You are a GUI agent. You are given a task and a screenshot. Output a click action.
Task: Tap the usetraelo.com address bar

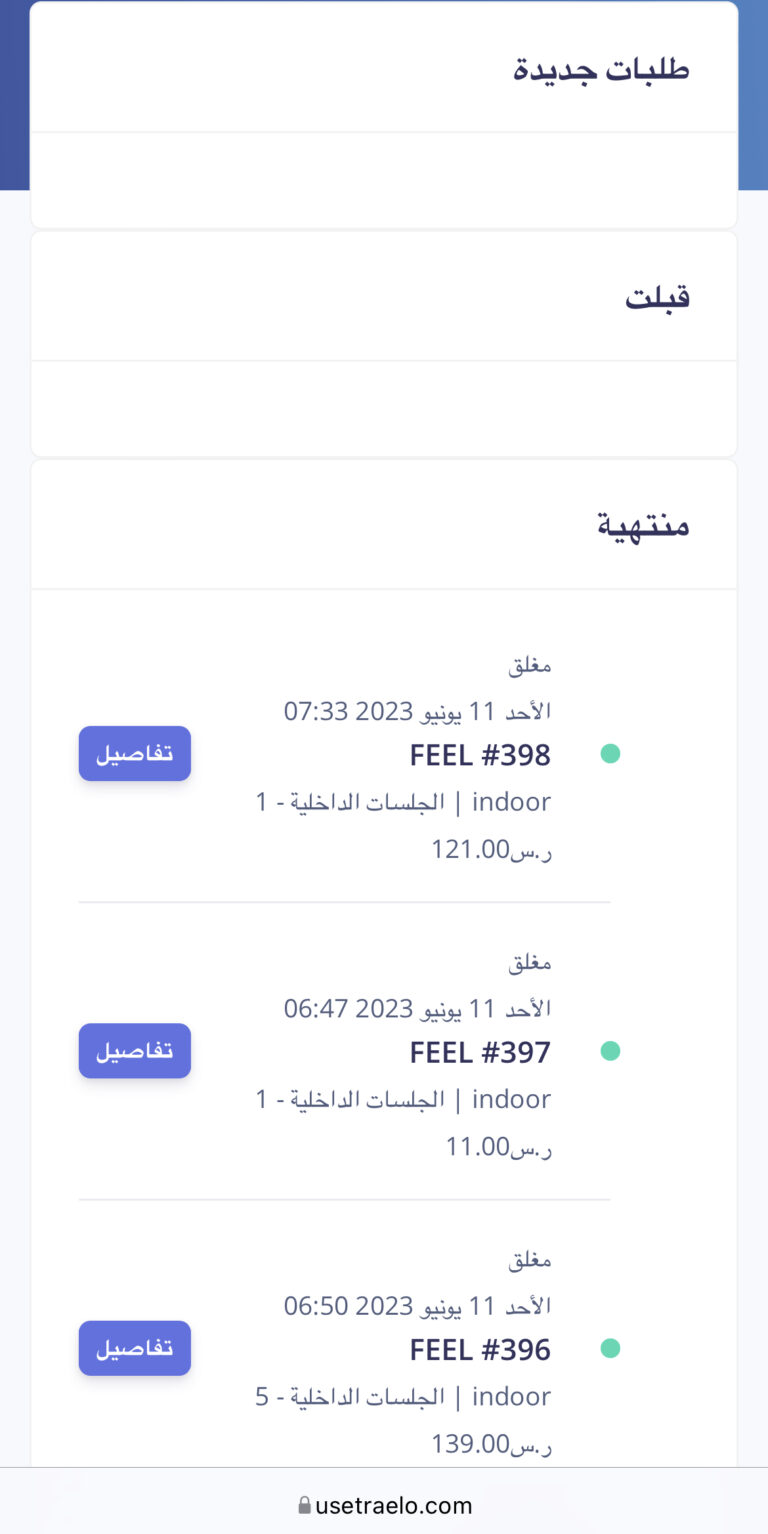pos(384,1504)
